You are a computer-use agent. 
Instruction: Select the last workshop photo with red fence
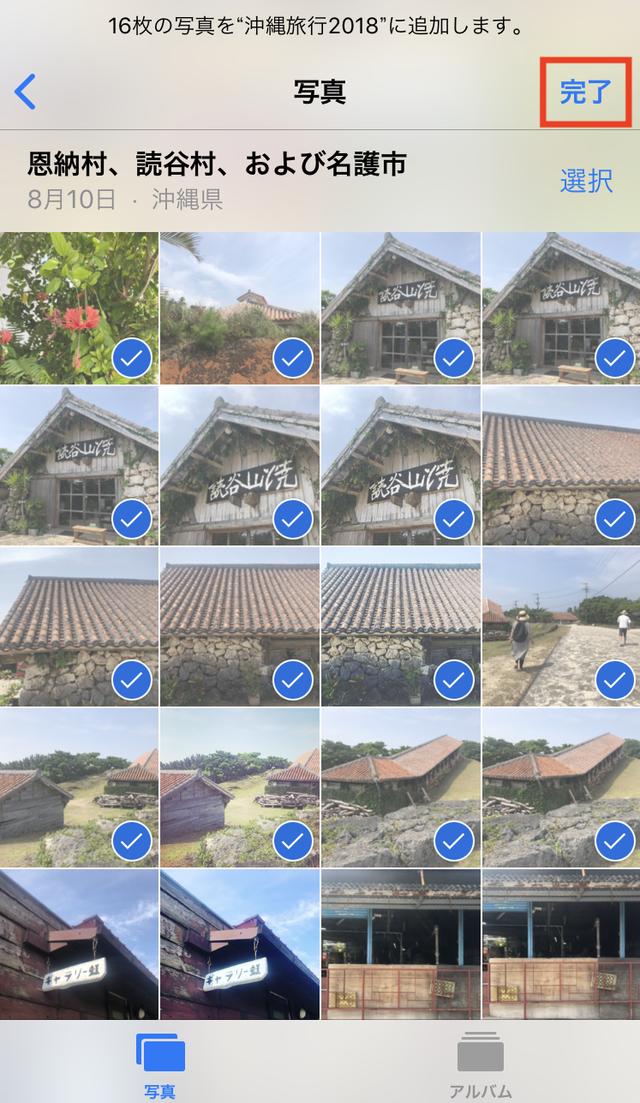(x=561, y=945)
